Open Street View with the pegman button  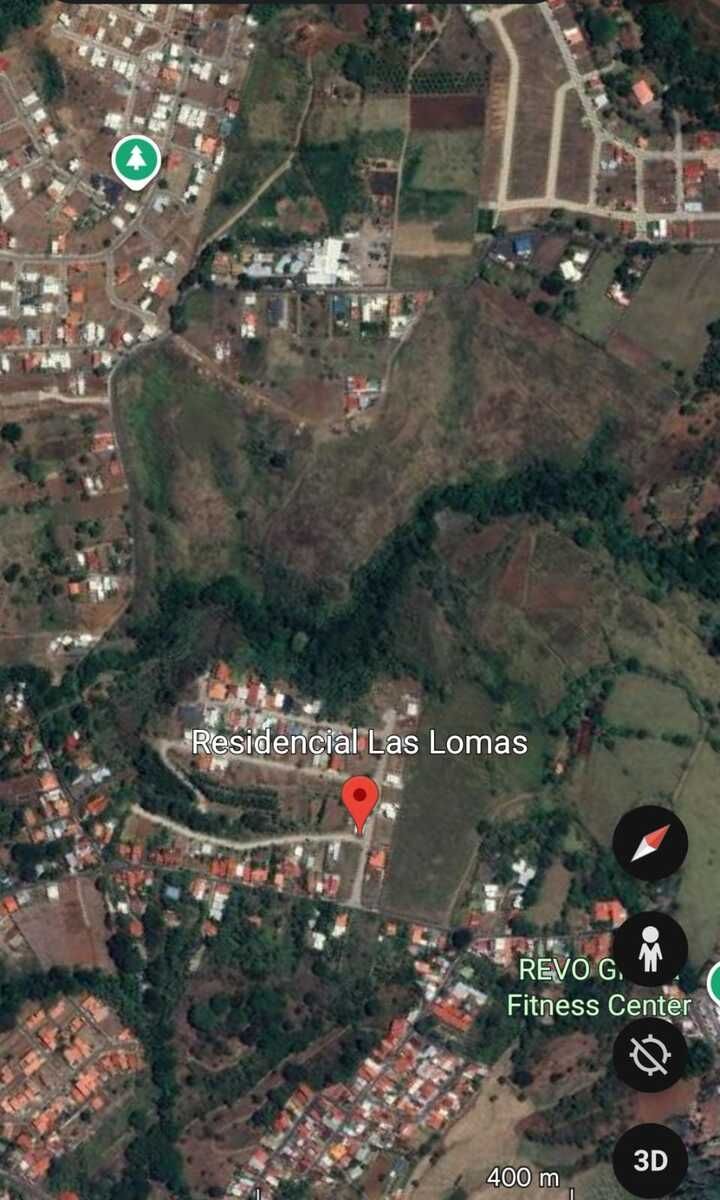650,949
